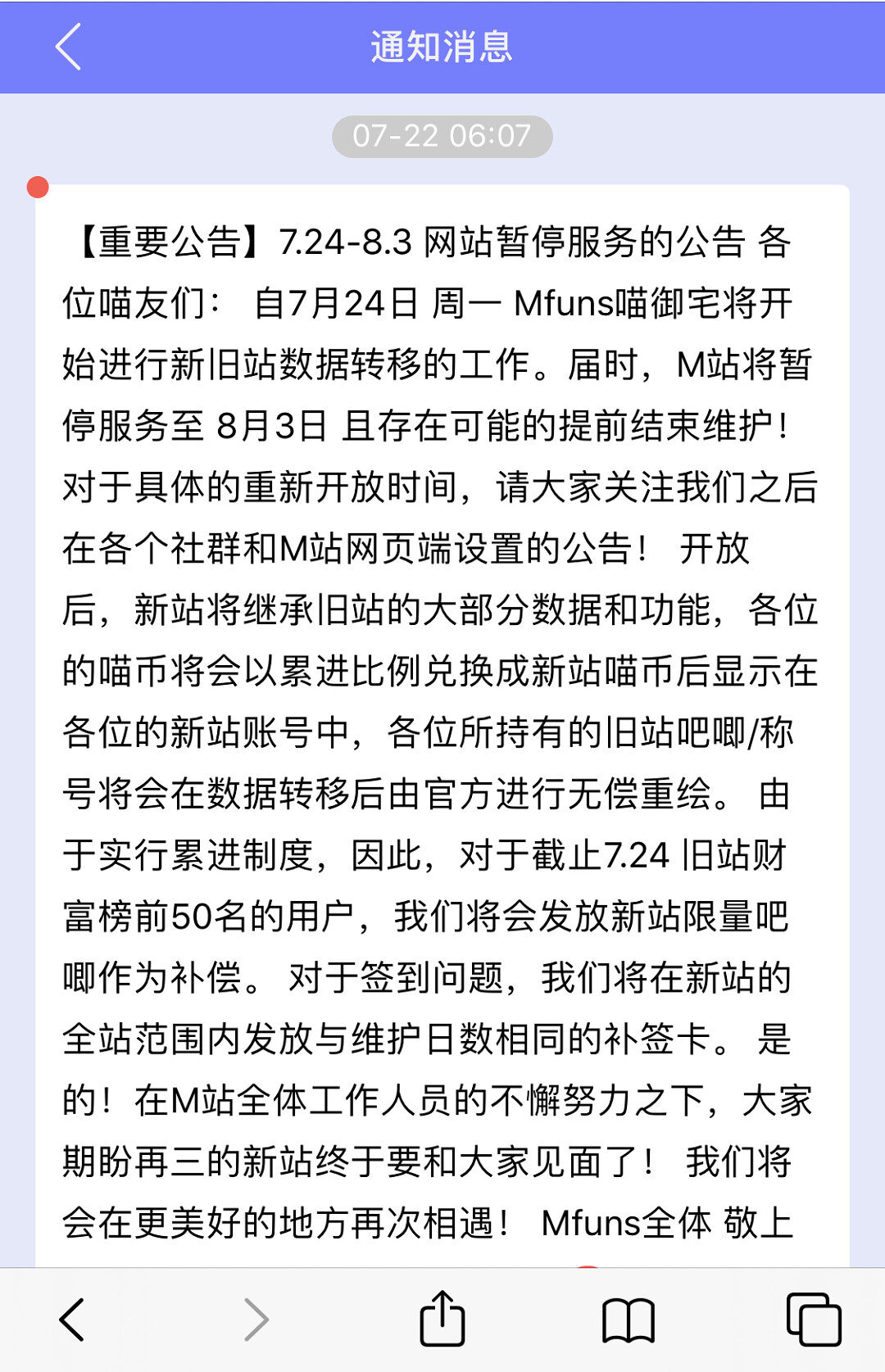Go back from 通知消息 page
885x1372 pixels.
click(x=69, y=47)
